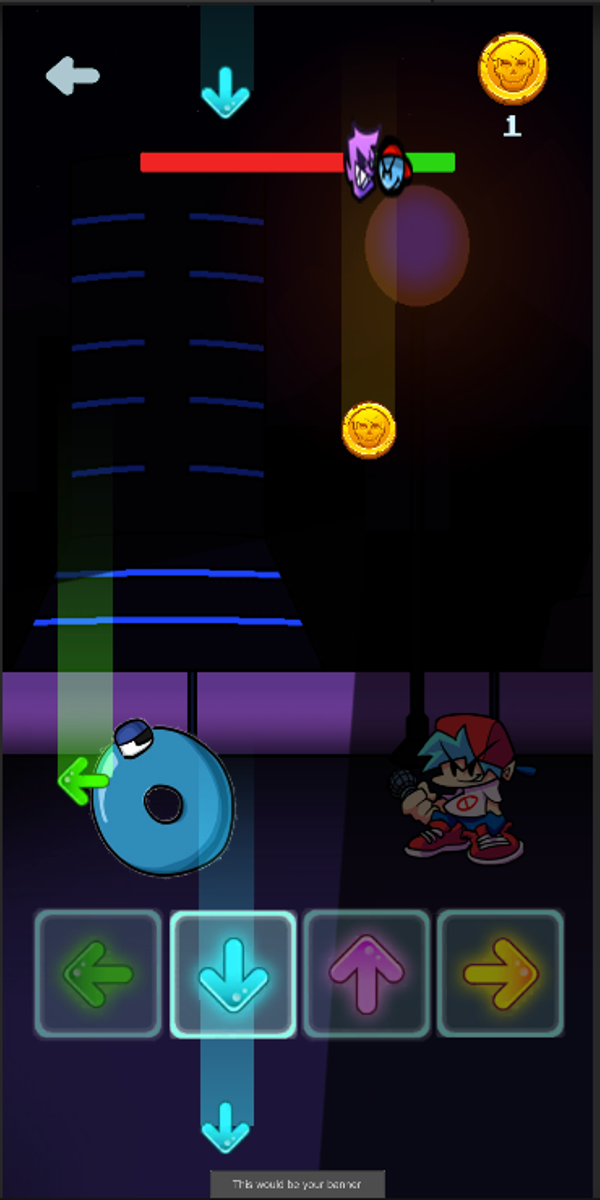
Task: Go back with the arrow icon
Action: [x=72, y=75]
